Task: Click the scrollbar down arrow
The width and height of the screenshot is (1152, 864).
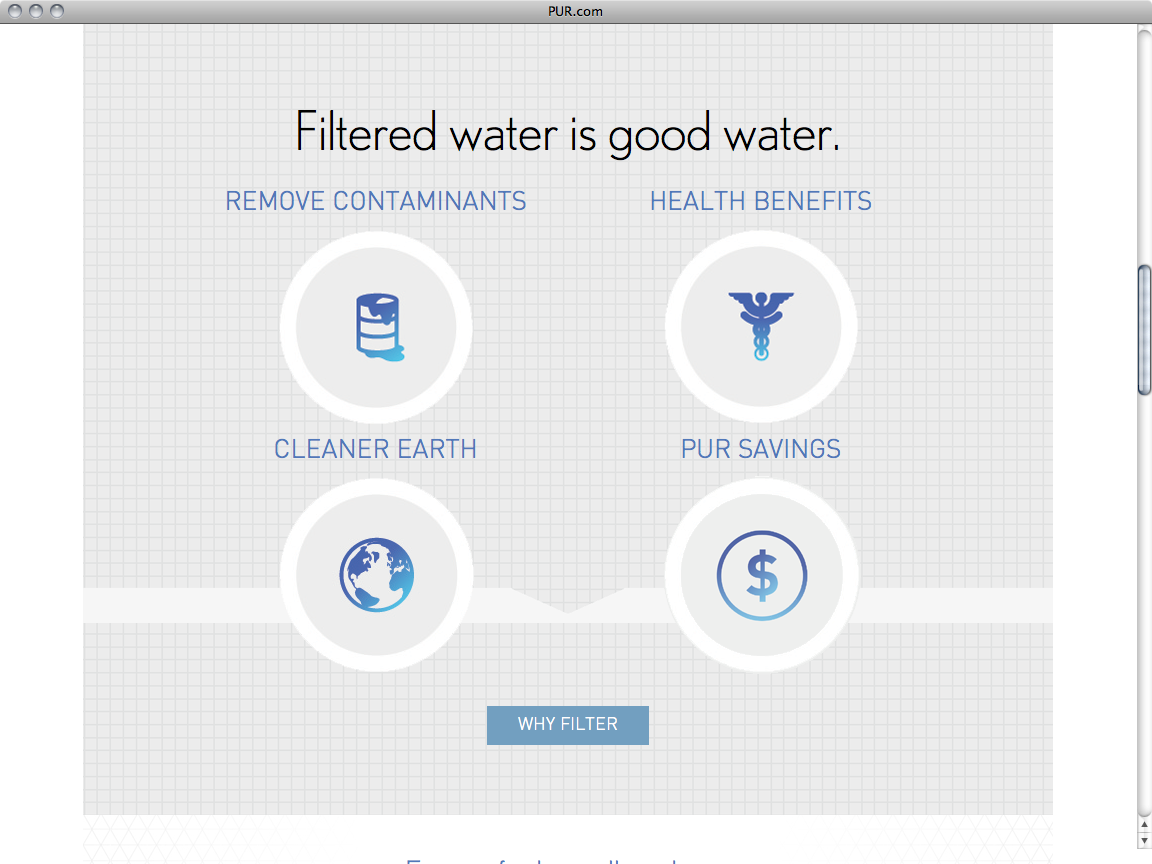Action: coord(1144,841)
